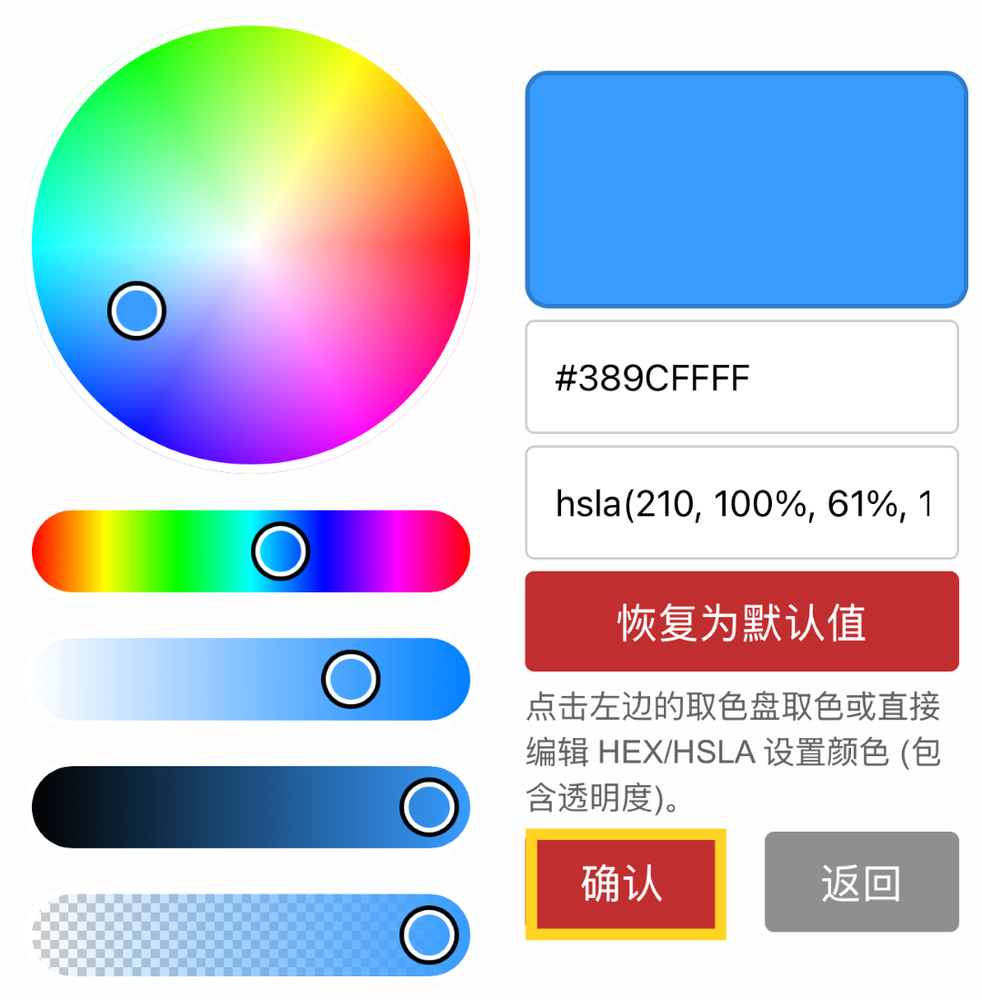Tap the checkered transparency slider
Screen dimensions: 982x1000
point(251,935)
